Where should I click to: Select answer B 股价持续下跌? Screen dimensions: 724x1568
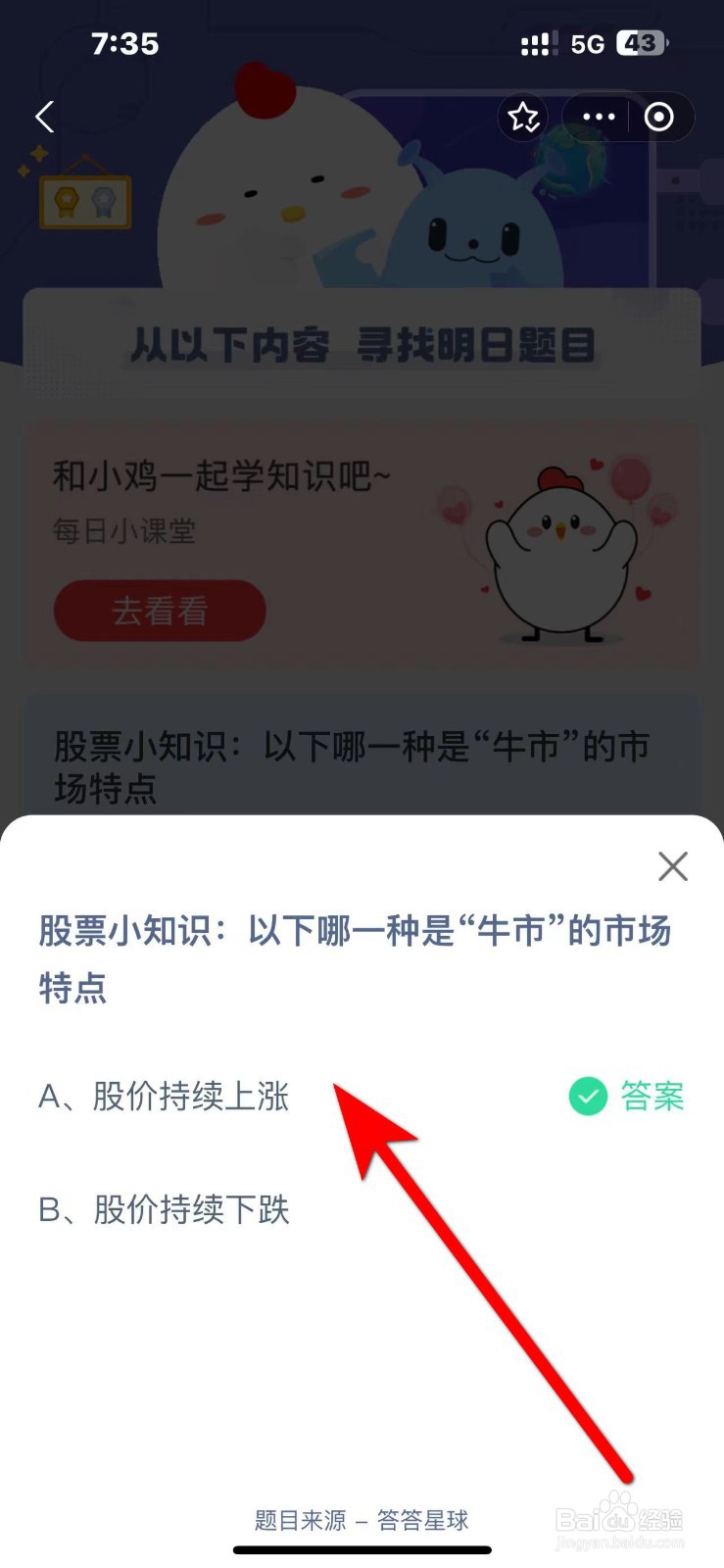click(x=163, y=1210)
